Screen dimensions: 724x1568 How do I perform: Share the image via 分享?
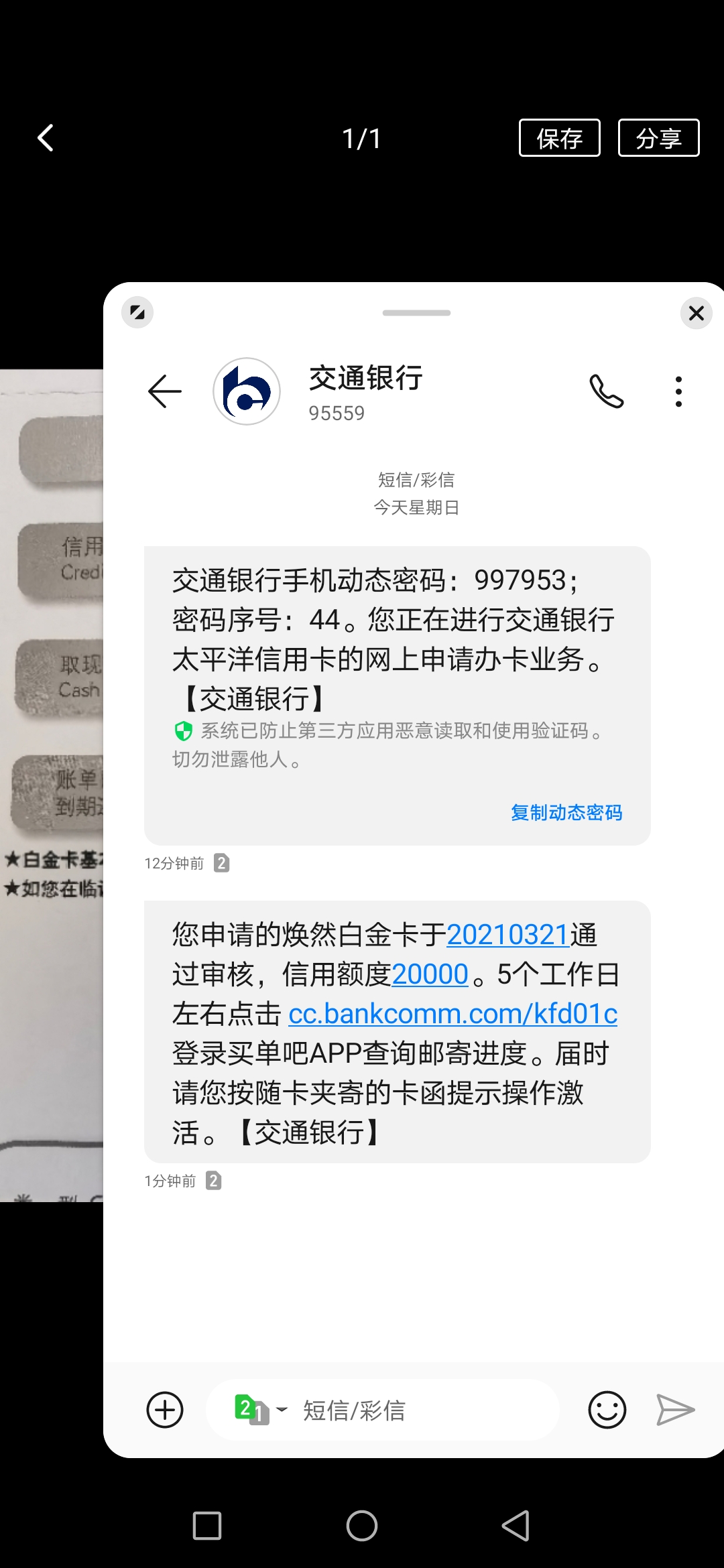pyautogui.click(x=658, y=138)
